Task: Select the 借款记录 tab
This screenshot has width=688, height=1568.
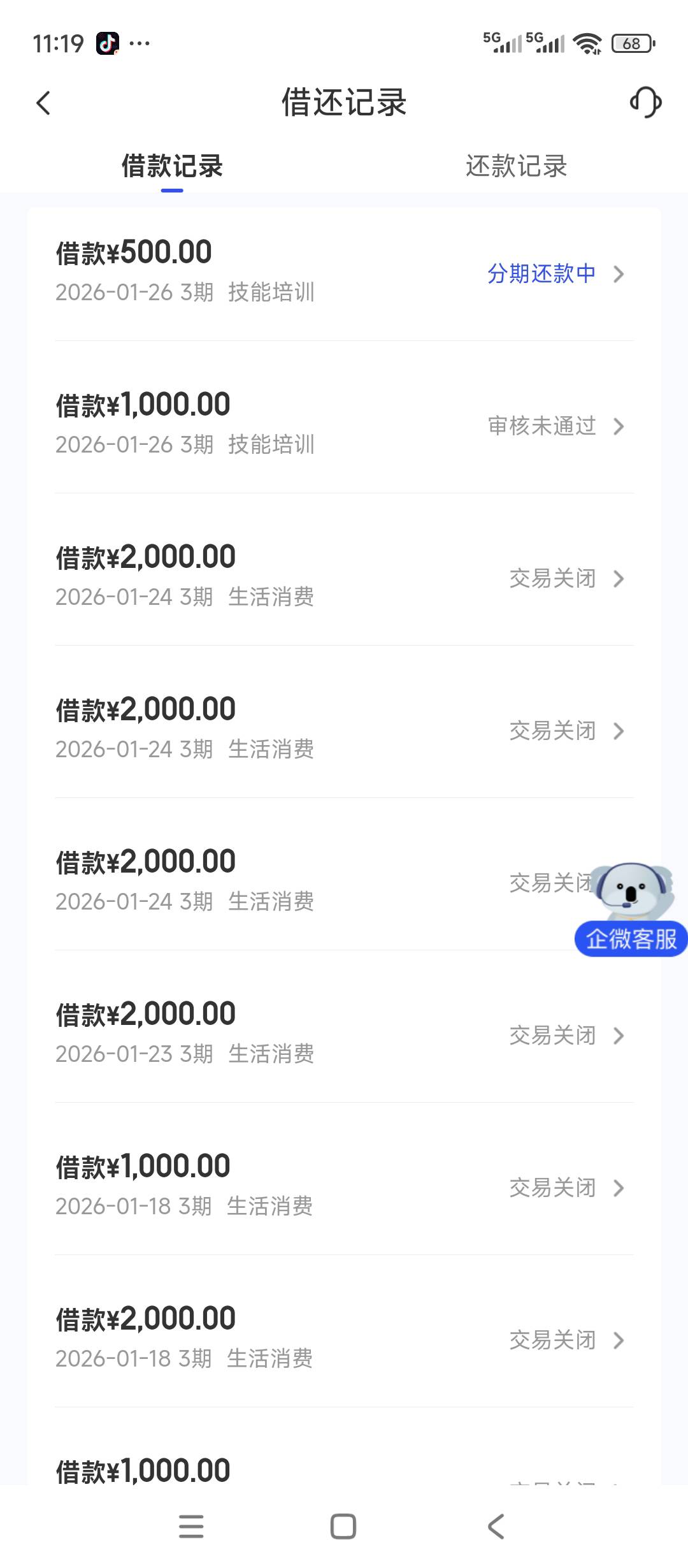Action: (172, 166)
